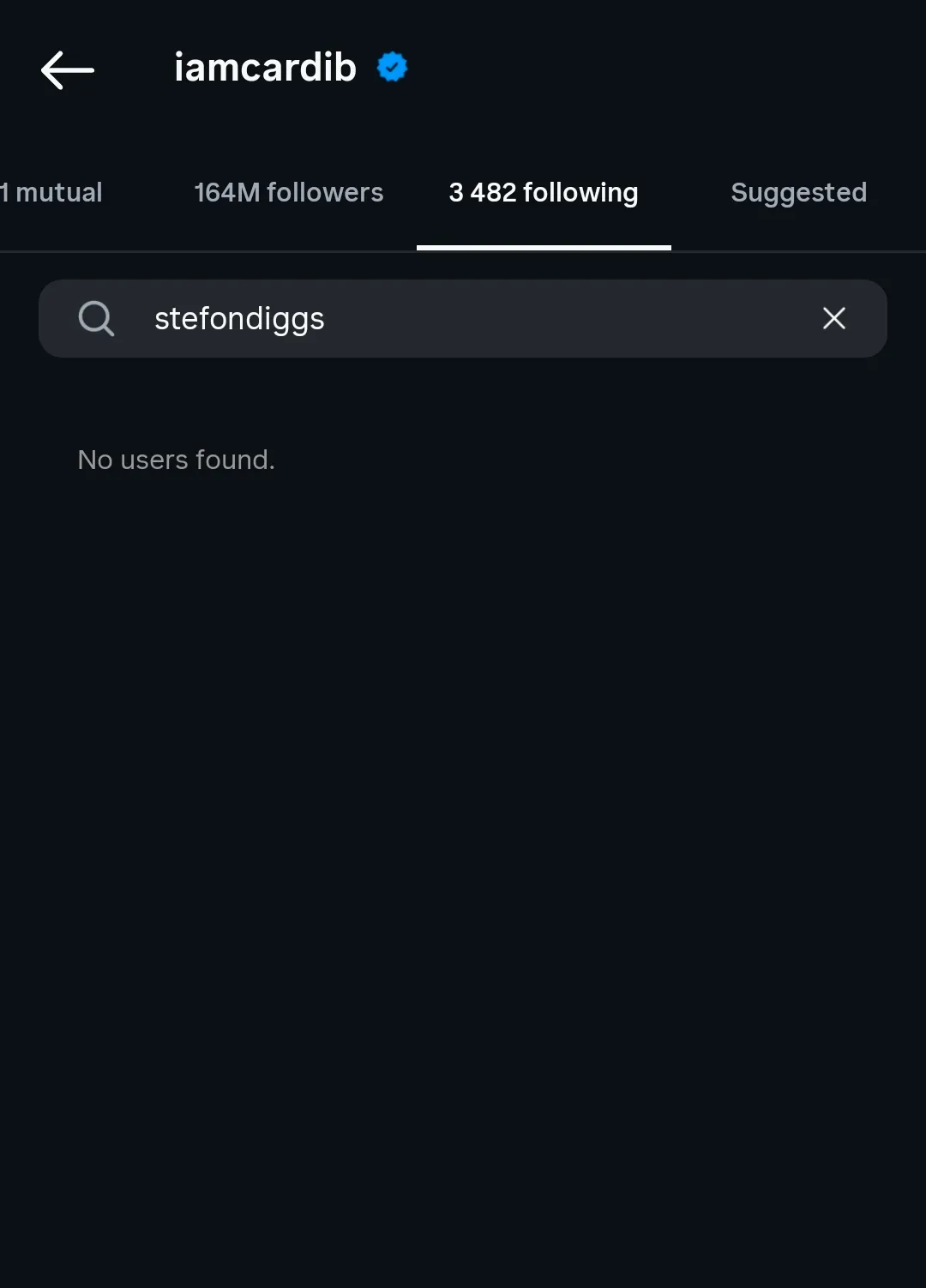Clear the search text with X

(x=833, y=319)
